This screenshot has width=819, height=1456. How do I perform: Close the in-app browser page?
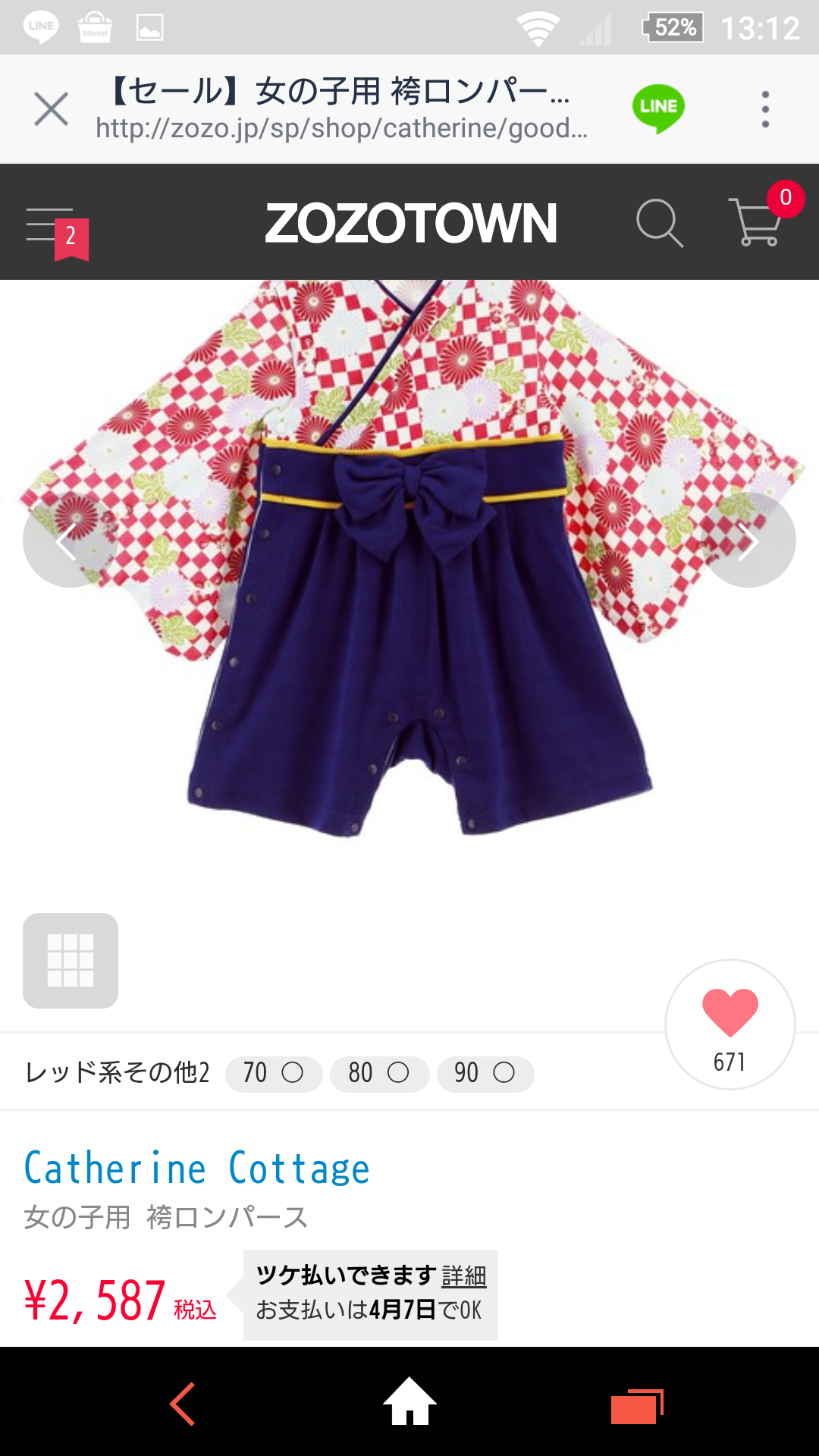click(x=51, y=109)
